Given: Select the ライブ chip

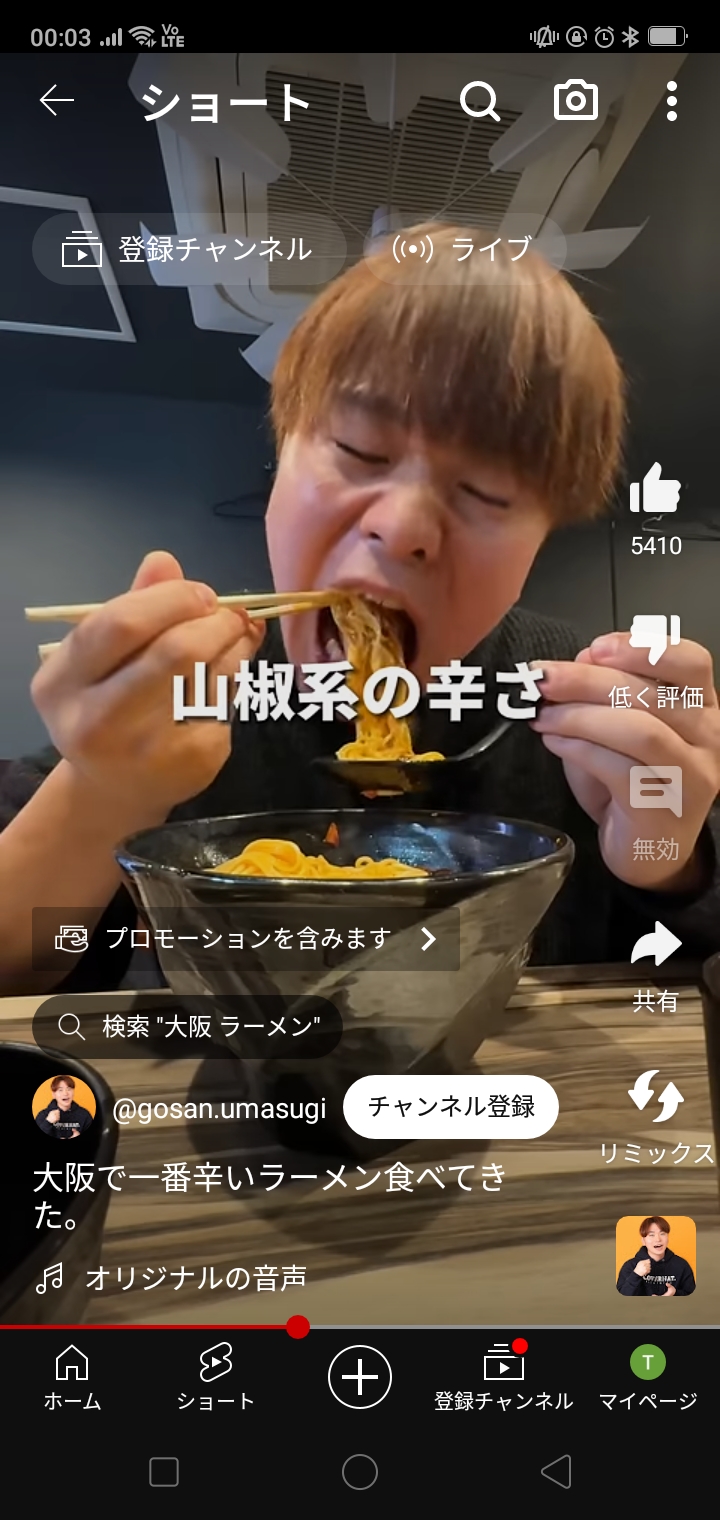Looking at the screenshot, I should tap(464, 249).
